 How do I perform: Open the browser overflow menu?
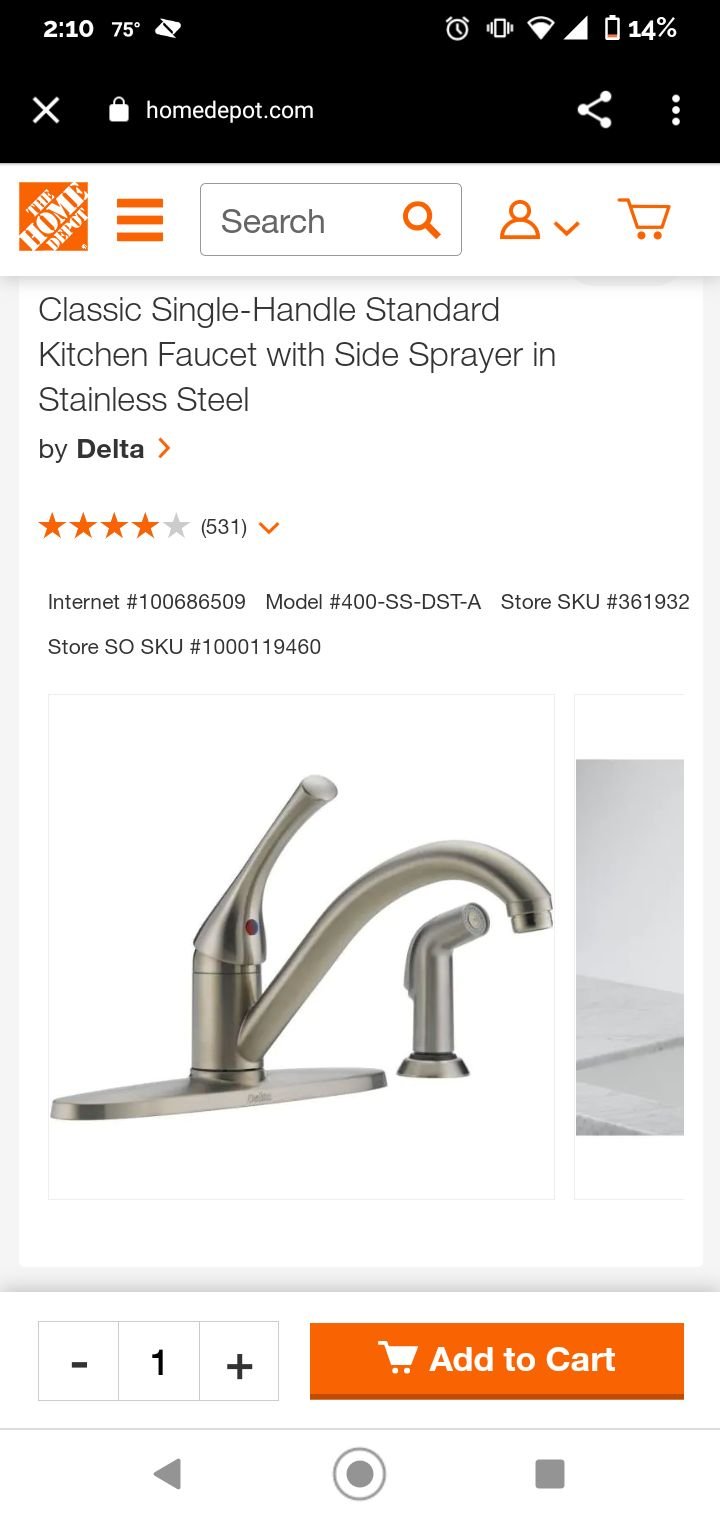(676, 110)
